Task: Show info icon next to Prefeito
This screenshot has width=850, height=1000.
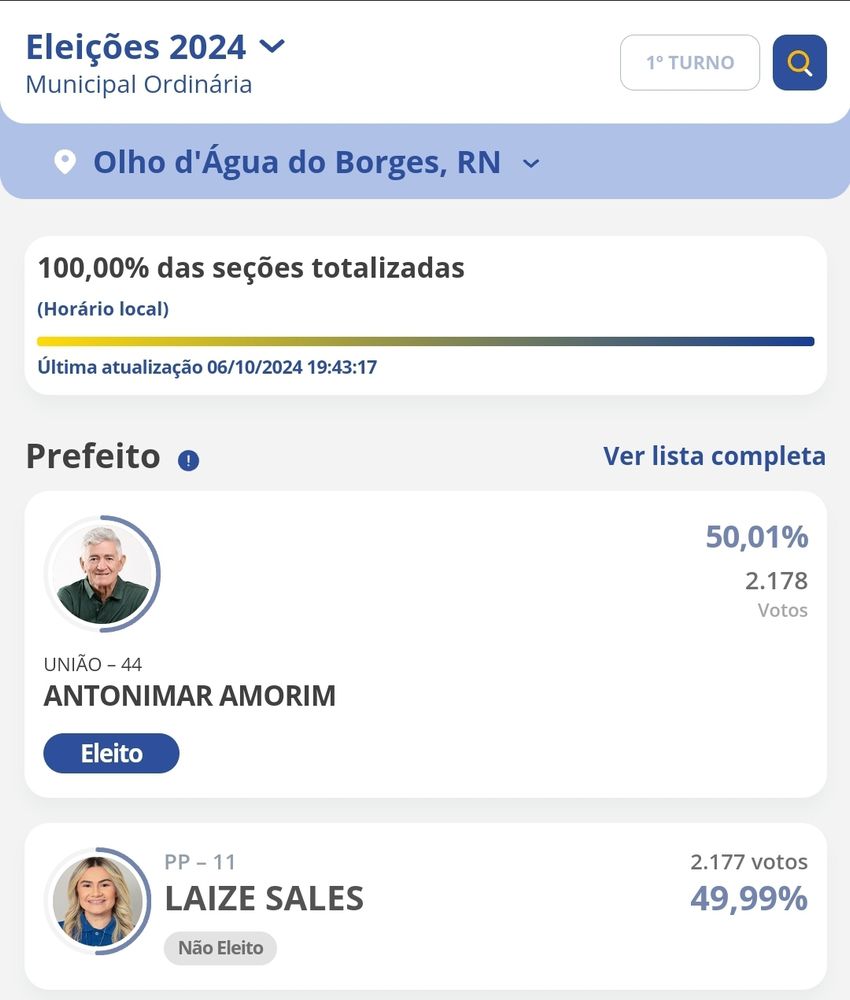Action: coord(188,460)
